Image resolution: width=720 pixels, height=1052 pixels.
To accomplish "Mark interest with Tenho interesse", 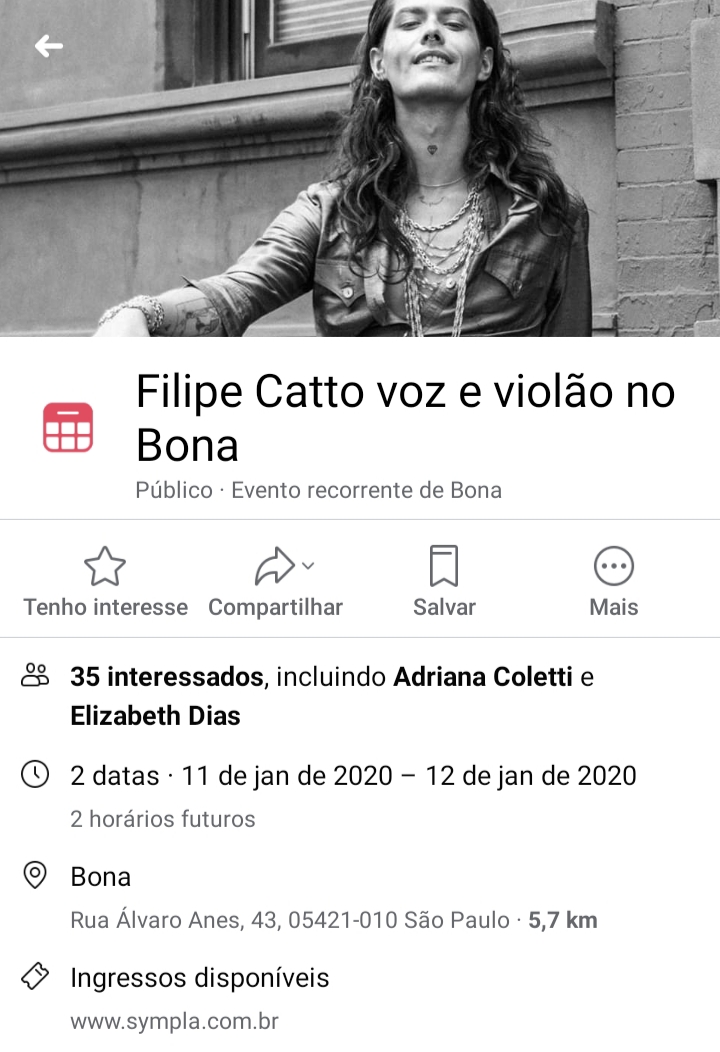I will 105,581.
